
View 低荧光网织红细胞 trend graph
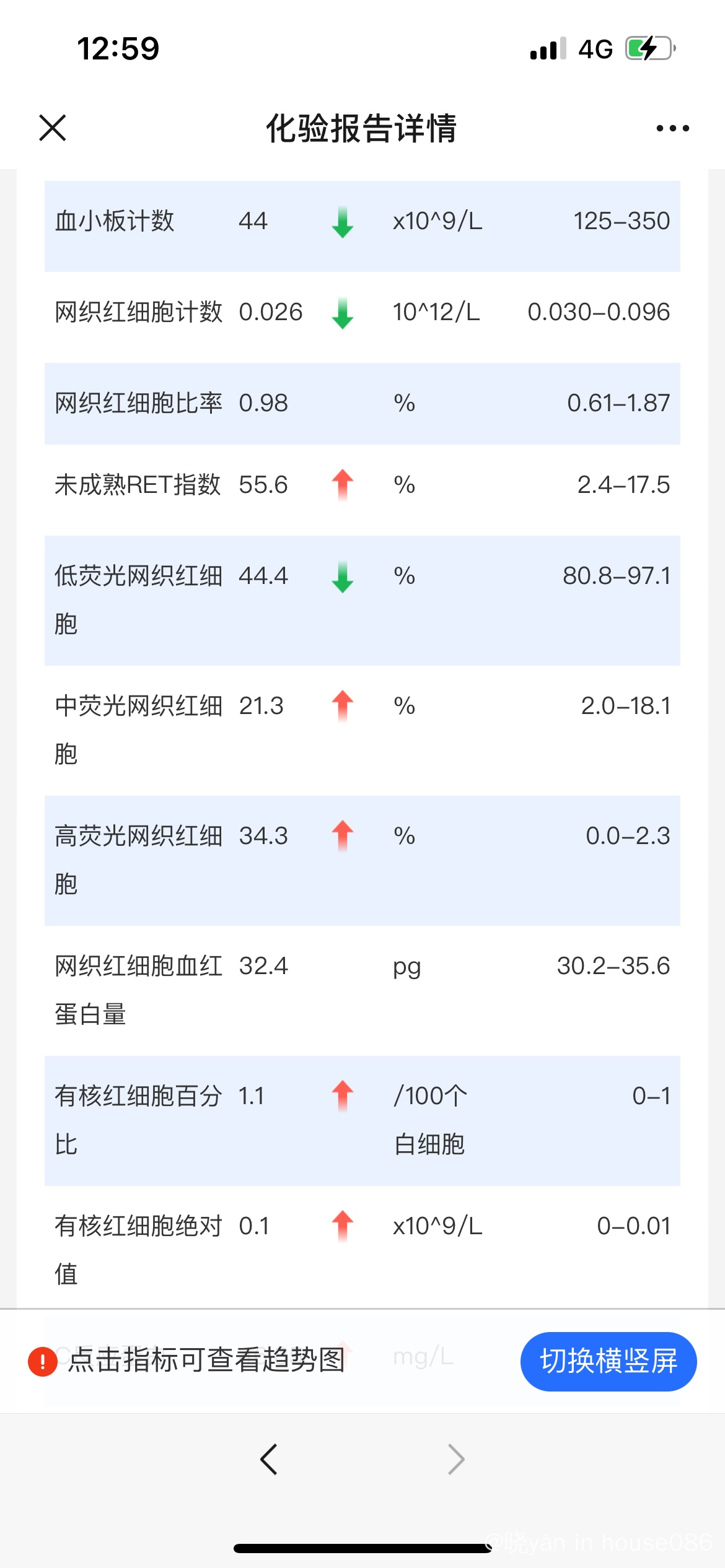point(362,601)
